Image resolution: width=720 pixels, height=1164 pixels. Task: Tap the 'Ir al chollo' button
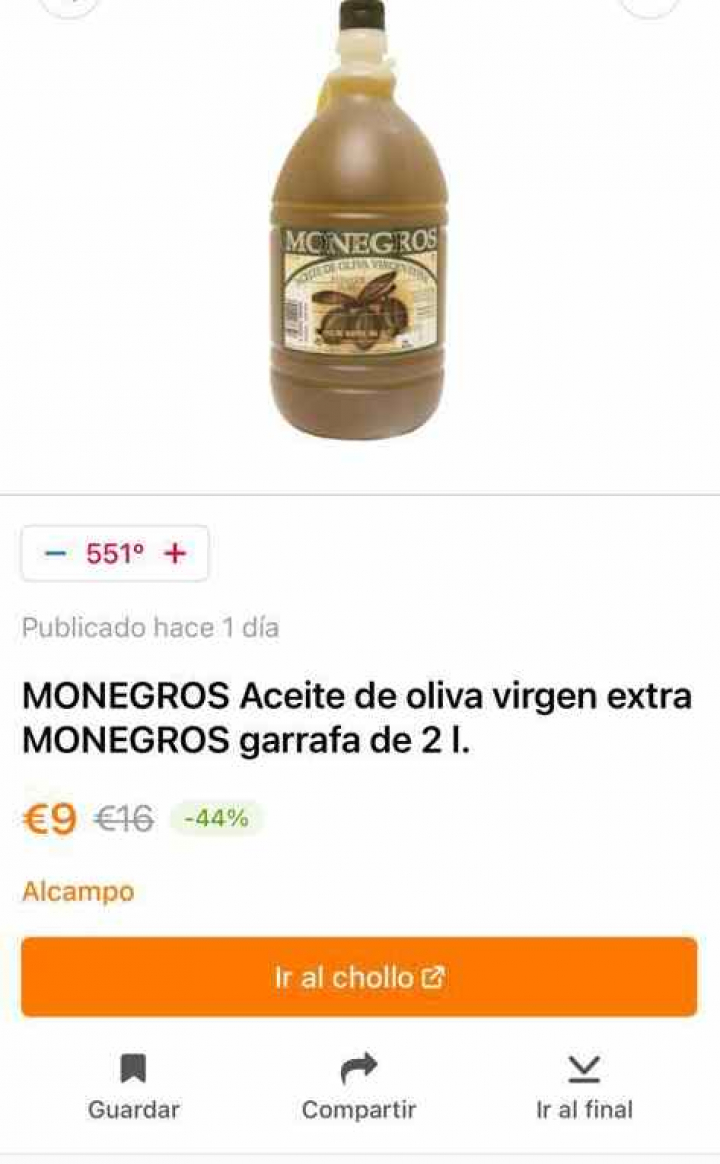point(359,977)
